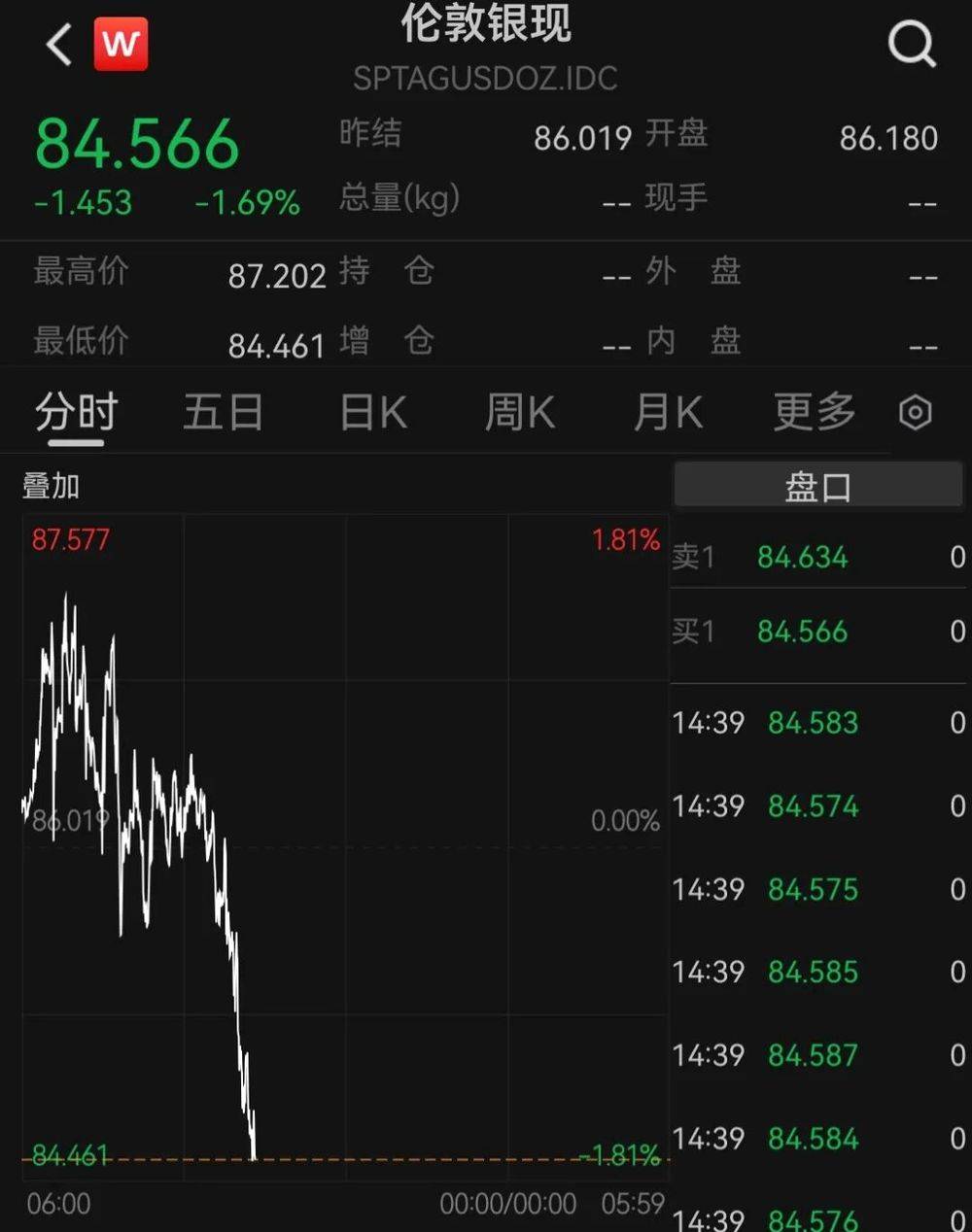Open the 更多 chart options
The width and height of the screenshot is (972, 1232).
pyautogui.click(x=815, y=412)
